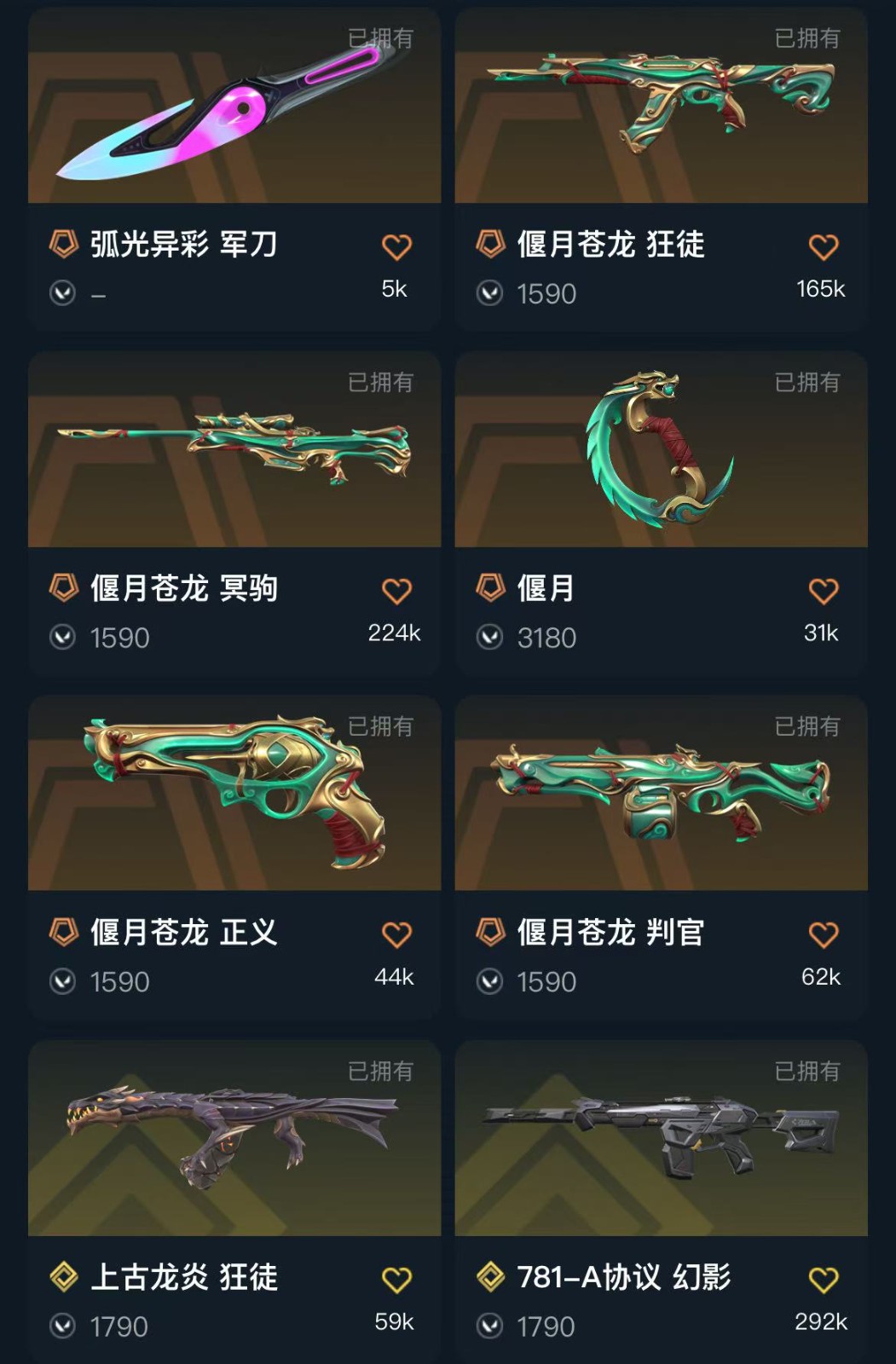Open the 偃月苍龙 判官 skin card

point(661,795)
